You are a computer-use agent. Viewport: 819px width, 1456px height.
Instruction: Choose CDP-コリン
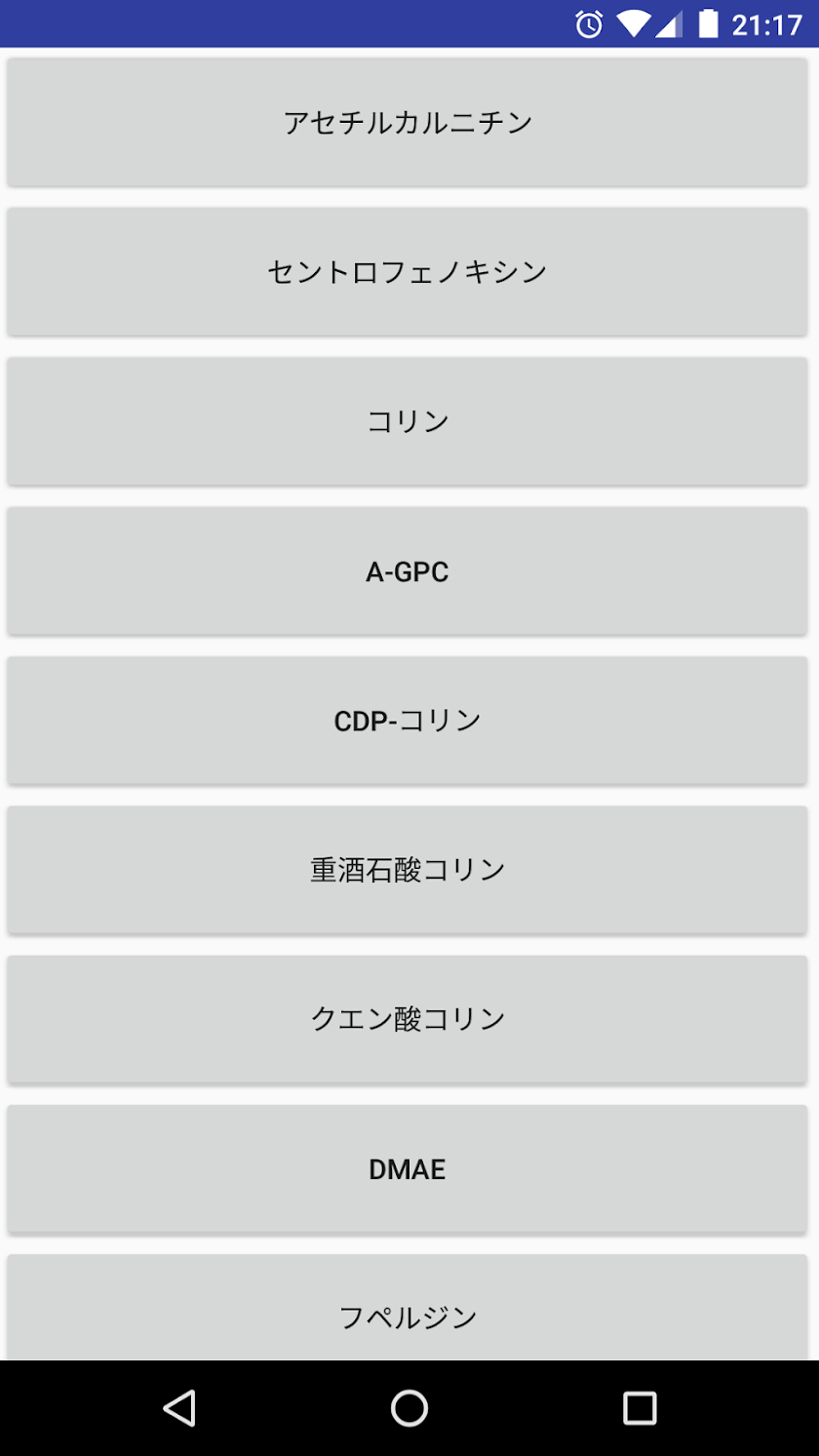pos(408,721)
